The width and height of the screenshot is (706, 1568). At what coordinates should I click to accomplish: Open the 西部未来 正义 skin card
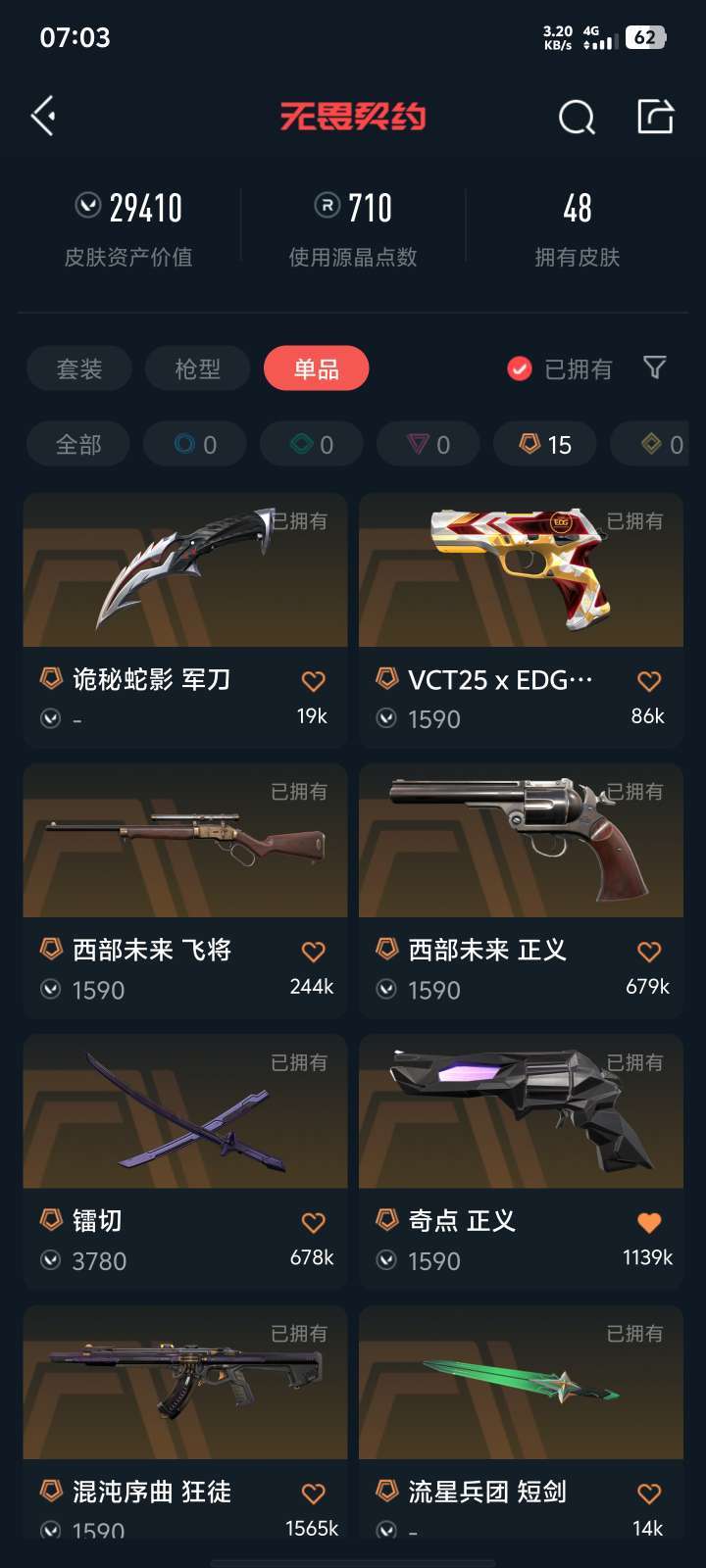[522, 892]
